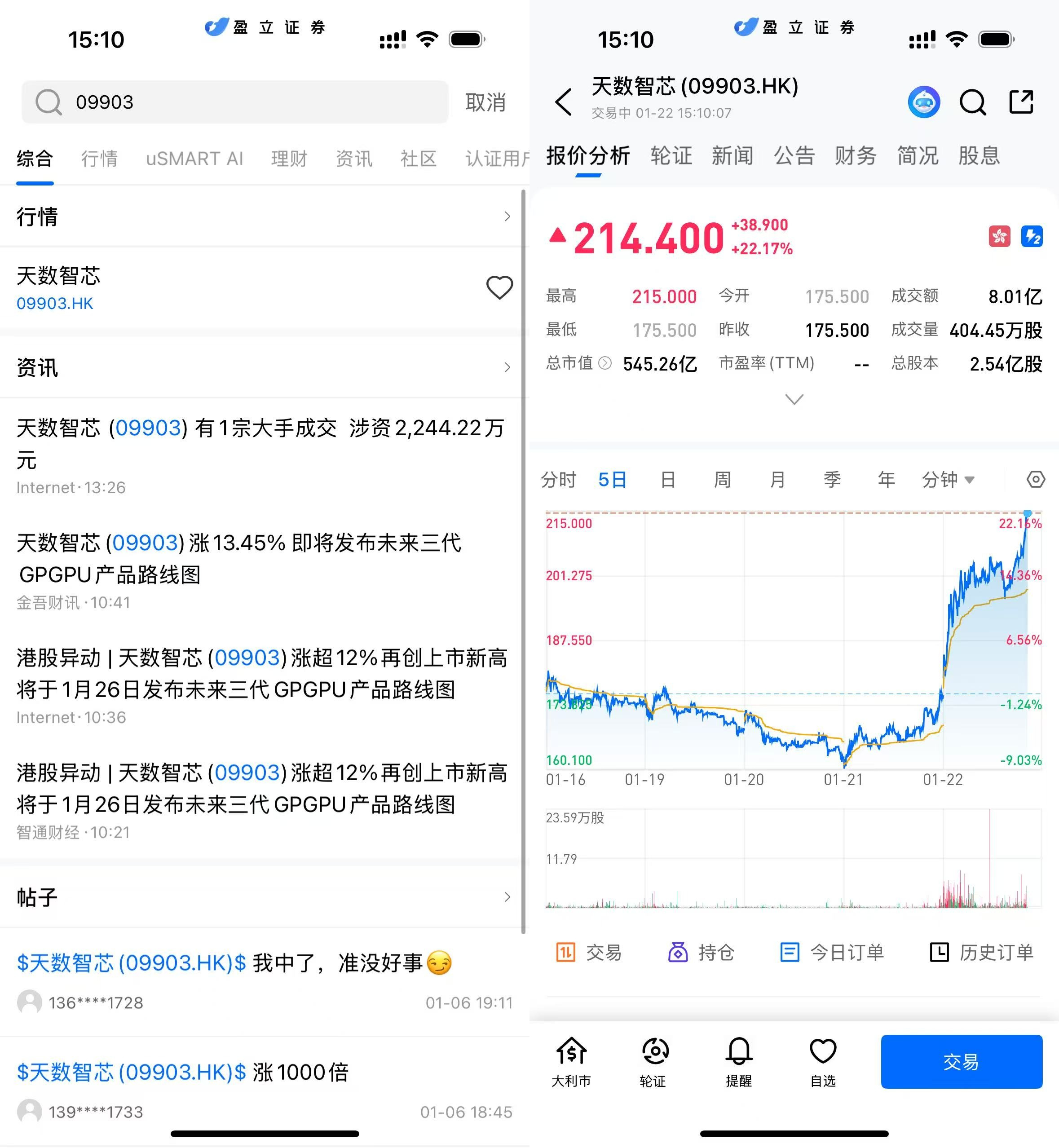Share this stock page
The image size is (1059, 1148).
[x=1021, y=102]
